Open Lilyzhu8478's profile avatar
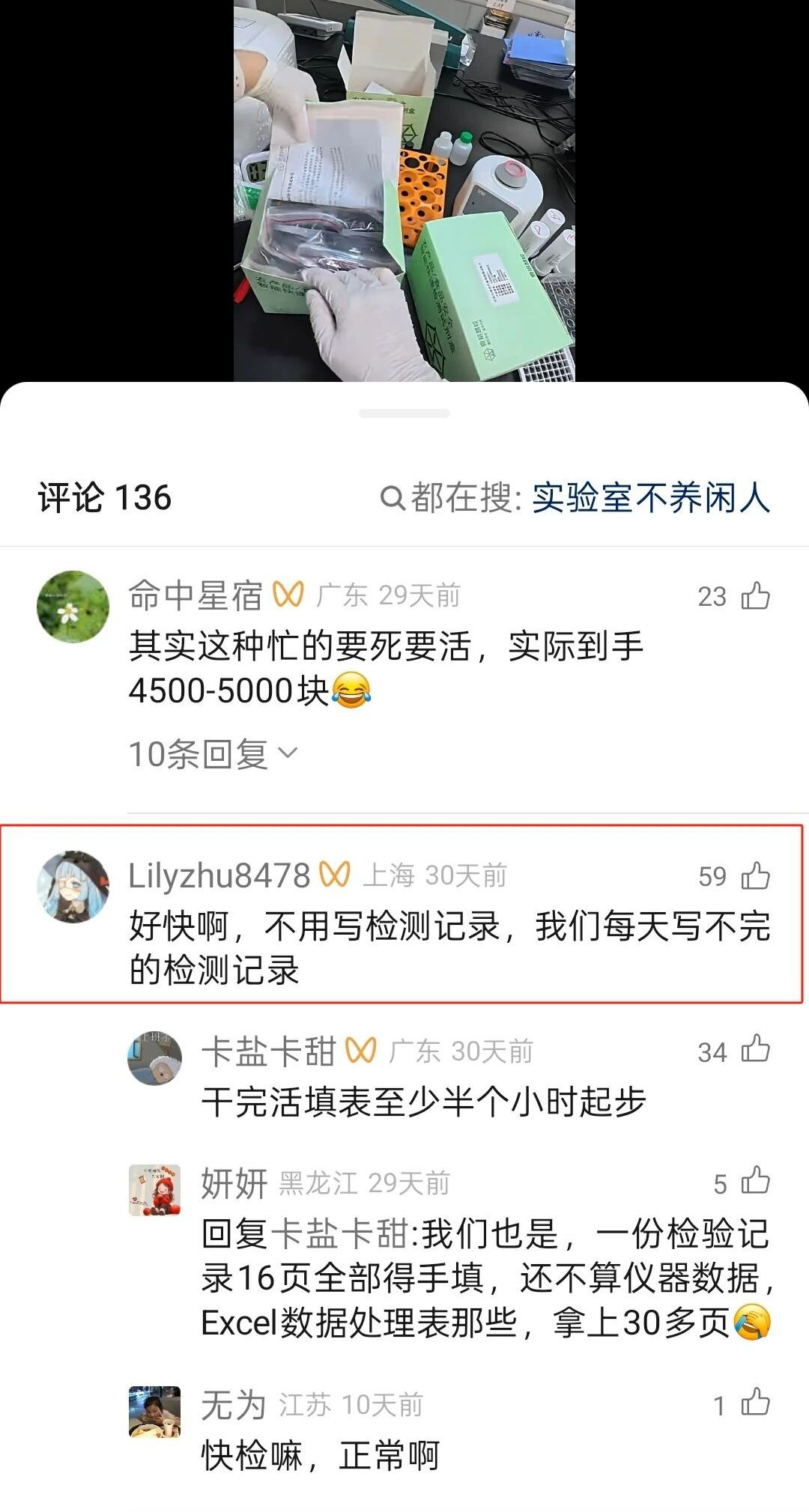Viewport: 809px width, 1512px height. (73, 887)
